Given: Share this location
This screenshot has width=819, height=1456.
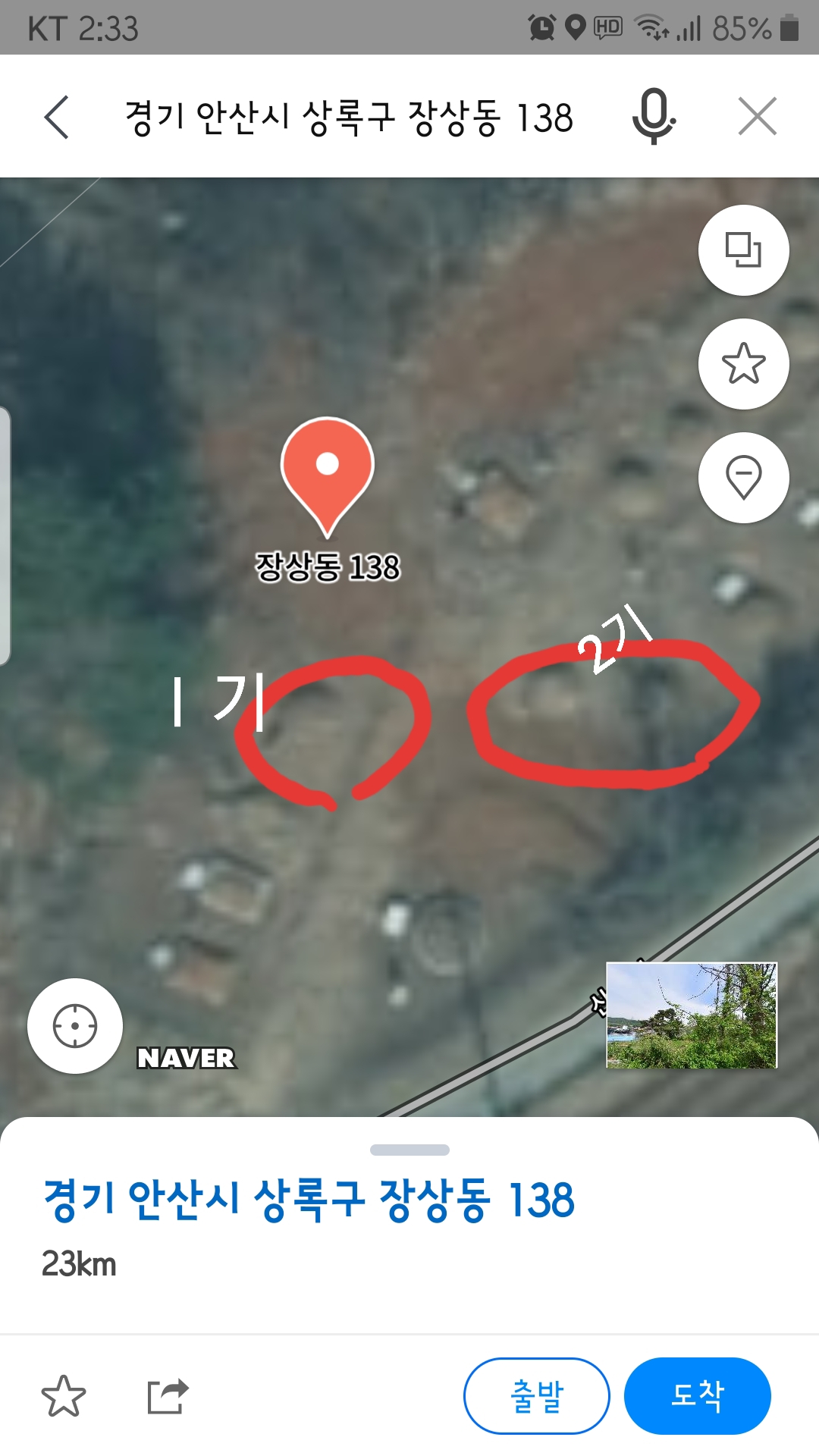Looking at the screenshot, I should 168,1396.
